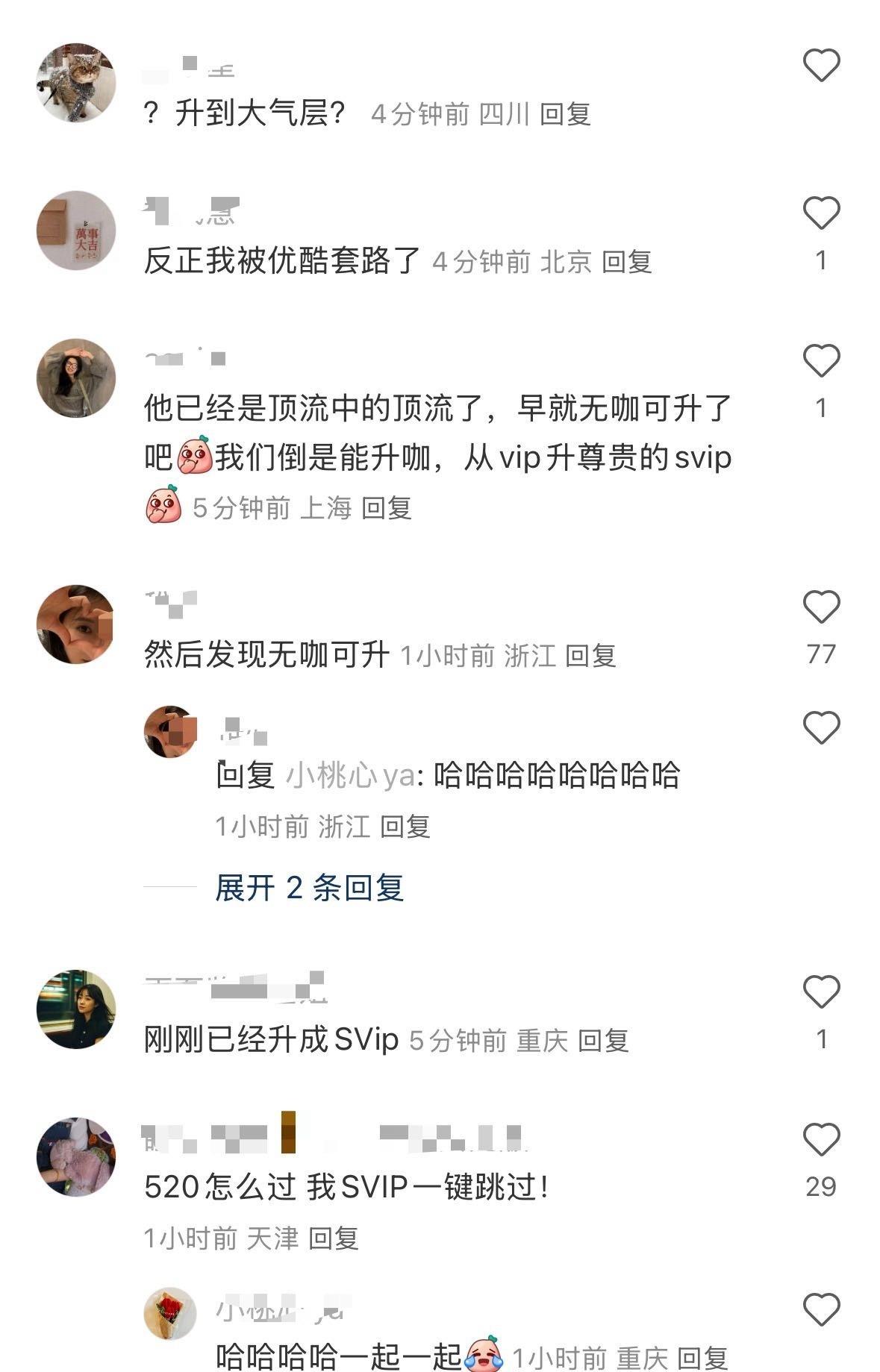Like the reply '哈哈哈哈一起一起'
The image size is (880, 1372).
(821, 1310)
